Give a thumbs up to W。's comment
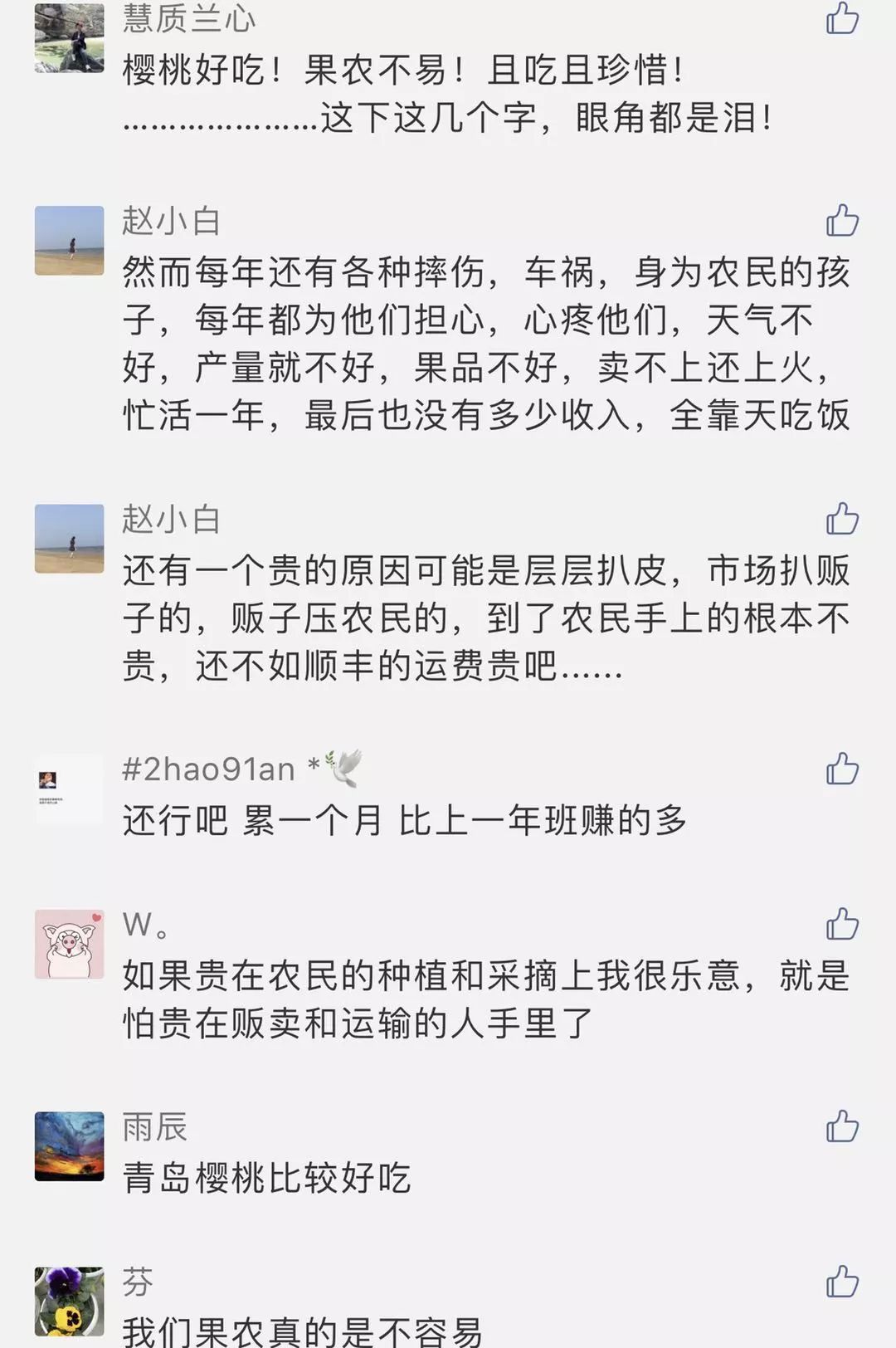Screen dimensions: 896x1348 click(842, 924)
